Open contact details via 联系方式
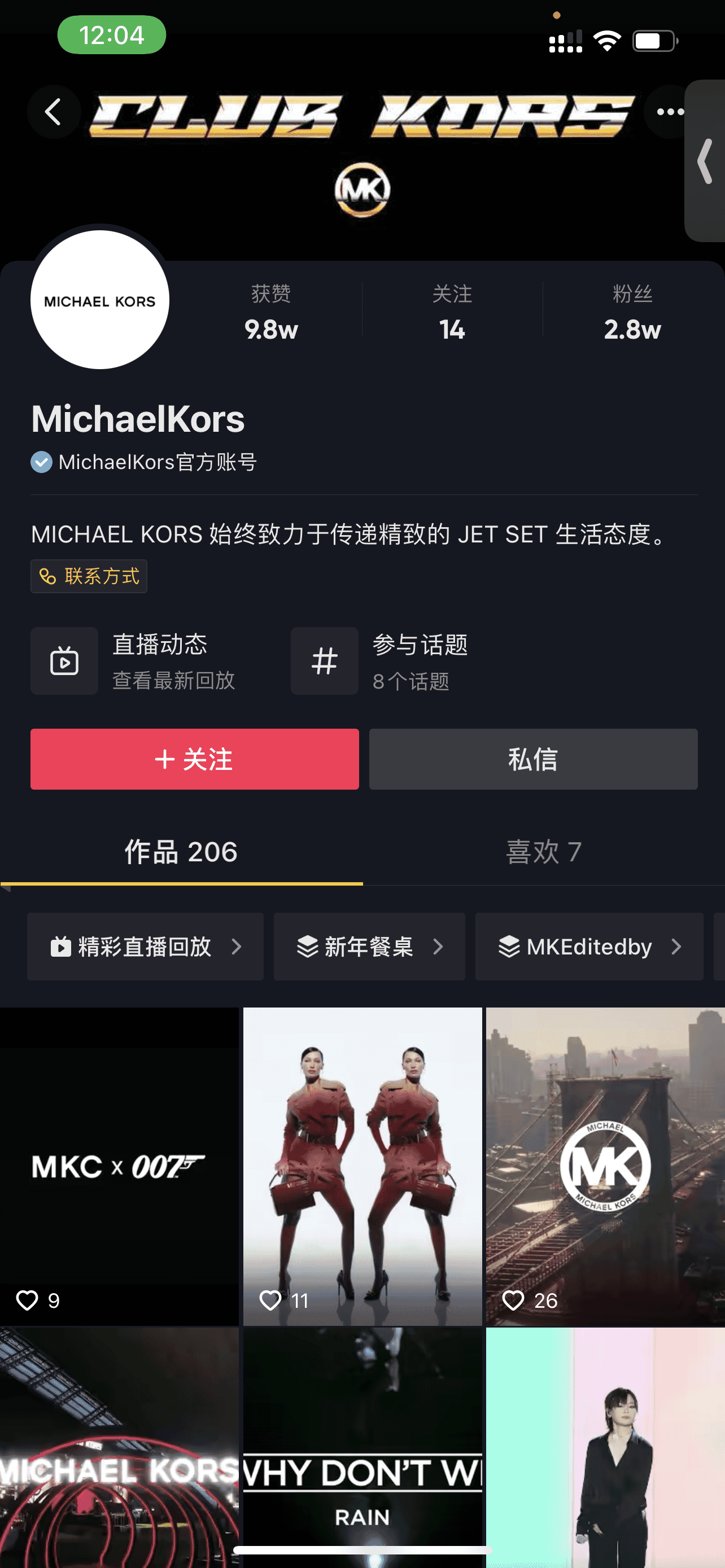The image size is (725, 1568). coord(89,576)
